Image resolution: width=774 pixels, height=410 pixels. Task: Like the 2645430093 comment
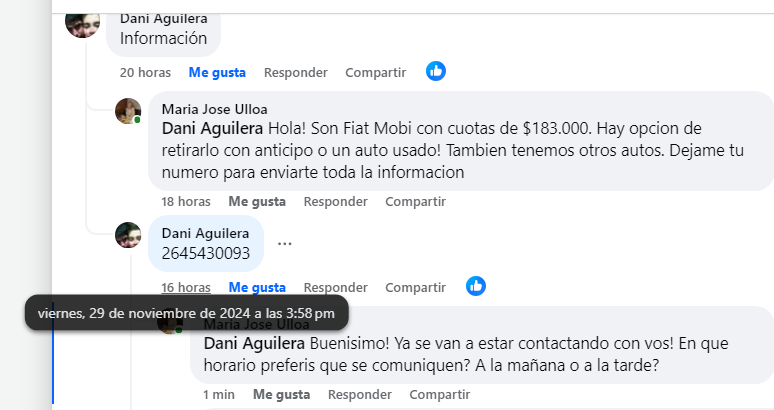[x=257, y=287]
